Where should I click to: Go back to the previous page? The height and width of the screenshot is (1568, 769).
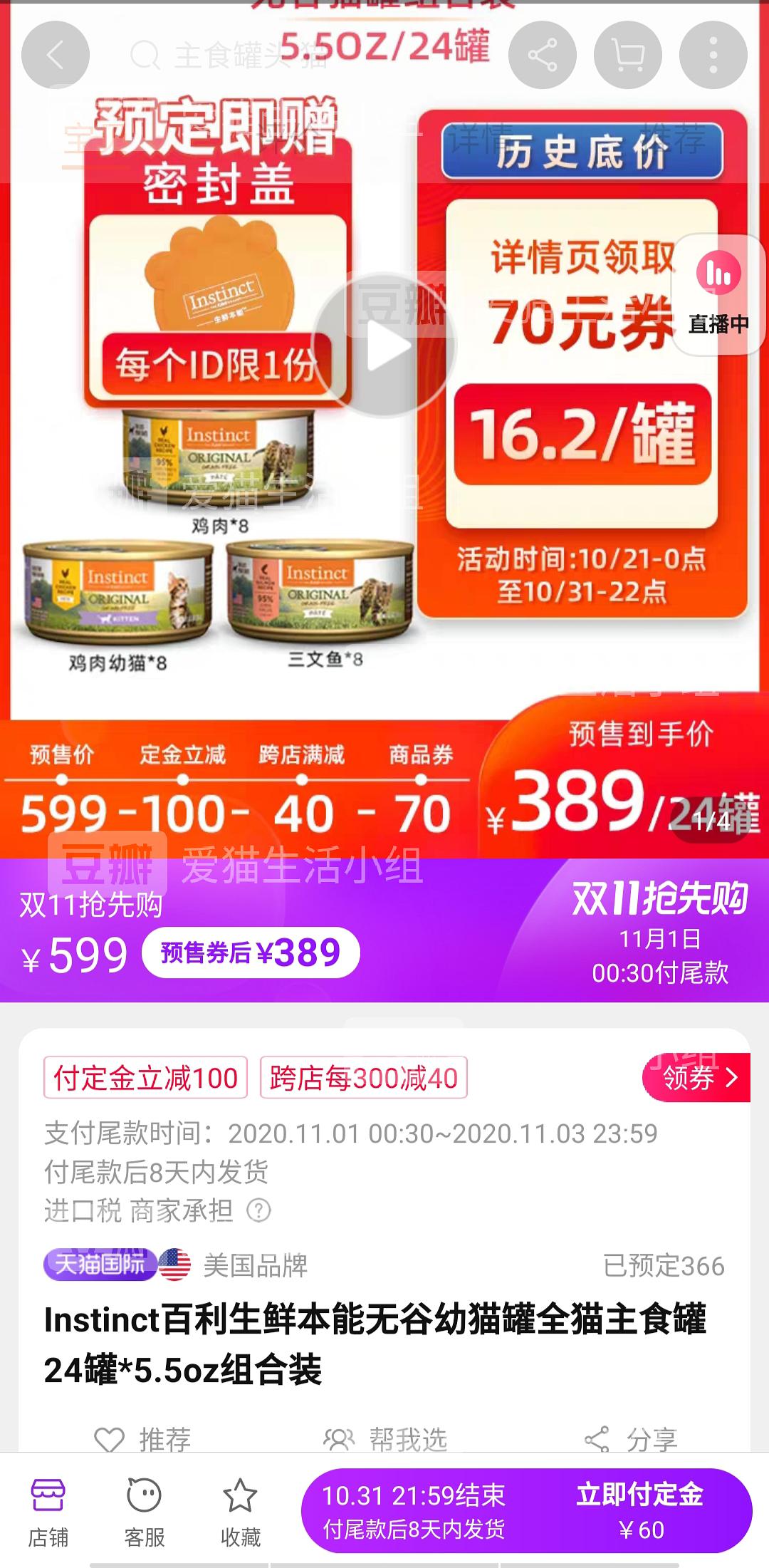(x=56, y=55)
